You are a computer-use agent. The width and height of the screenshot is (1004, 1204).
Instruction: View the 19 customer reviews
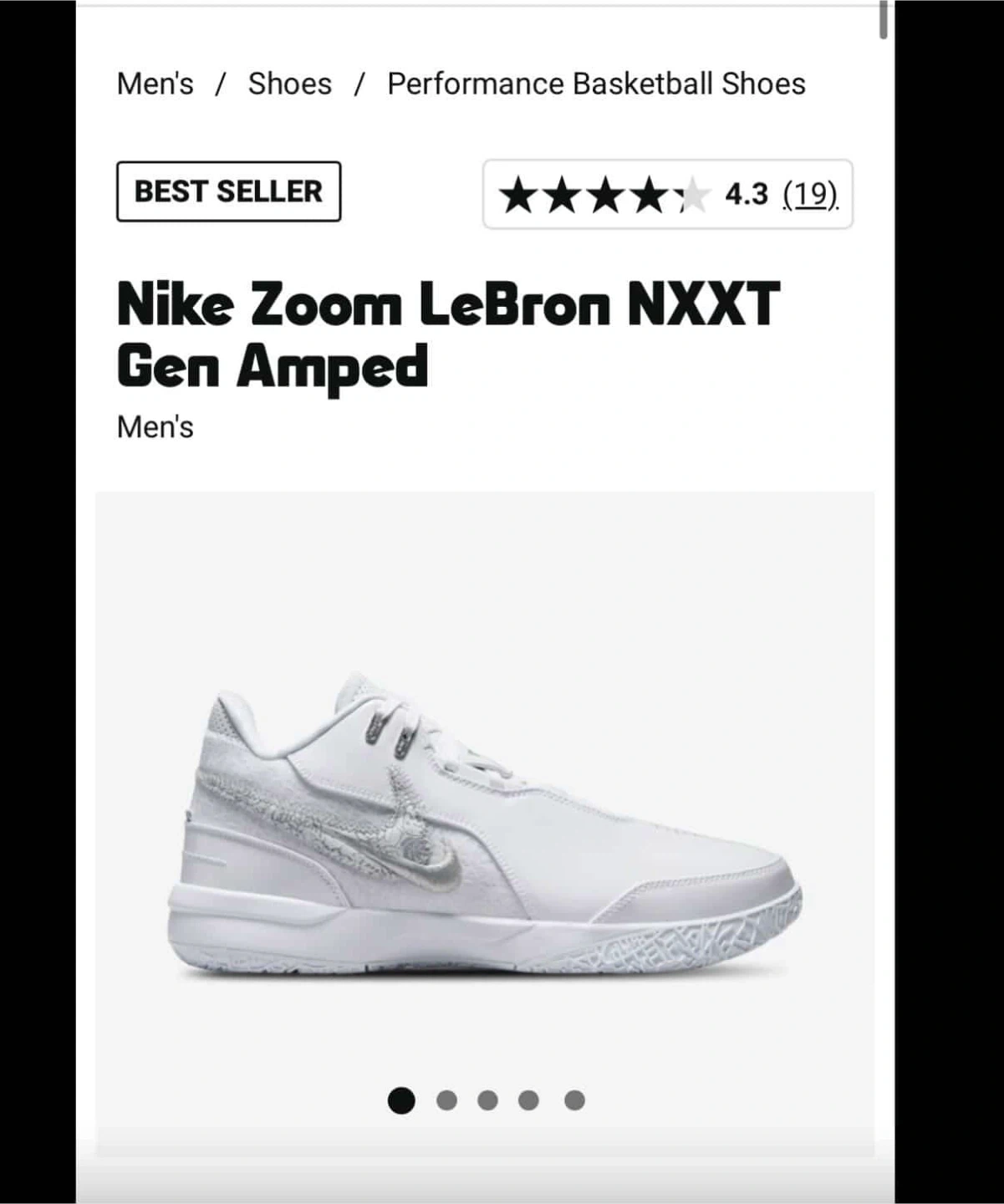tap(810, 194)
